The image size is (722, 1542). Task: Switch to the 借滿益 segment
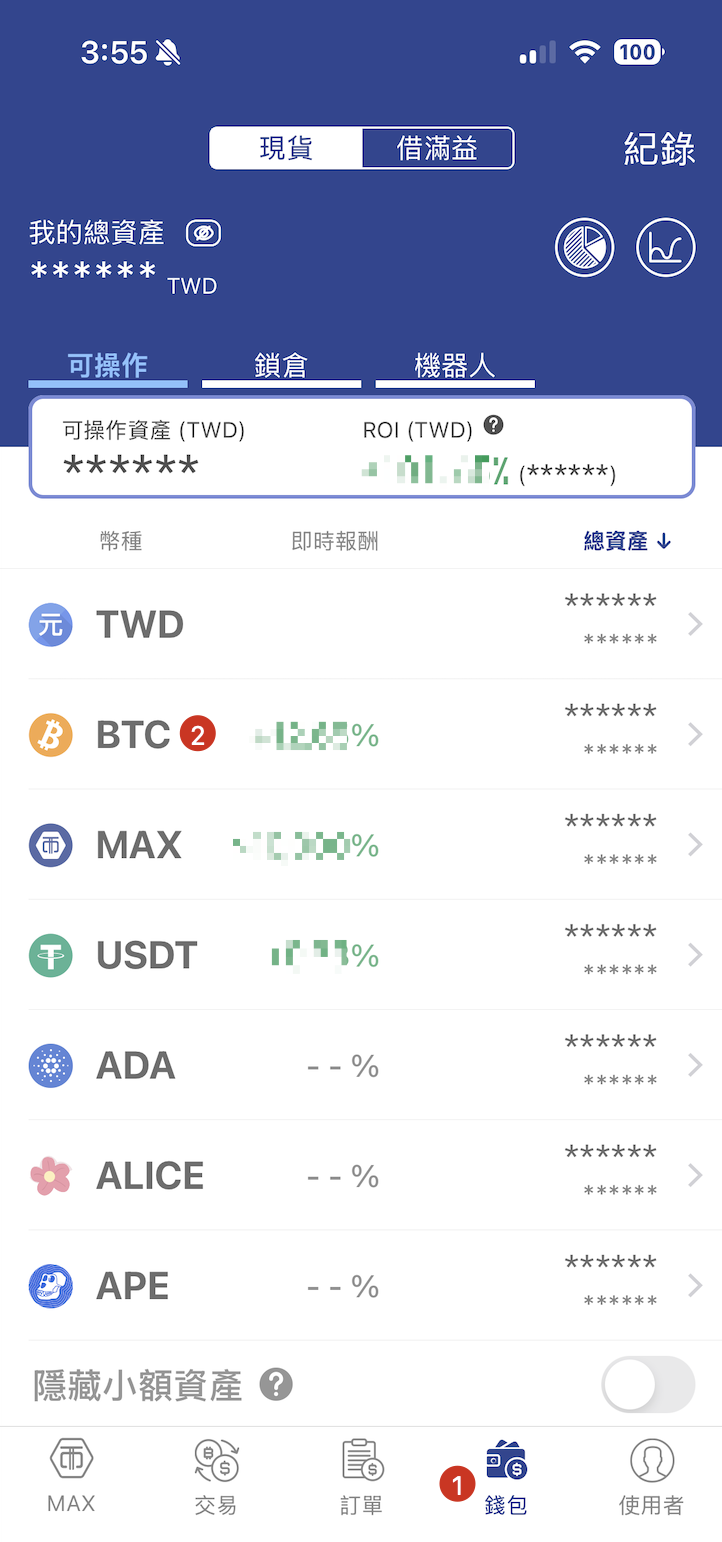437,148
